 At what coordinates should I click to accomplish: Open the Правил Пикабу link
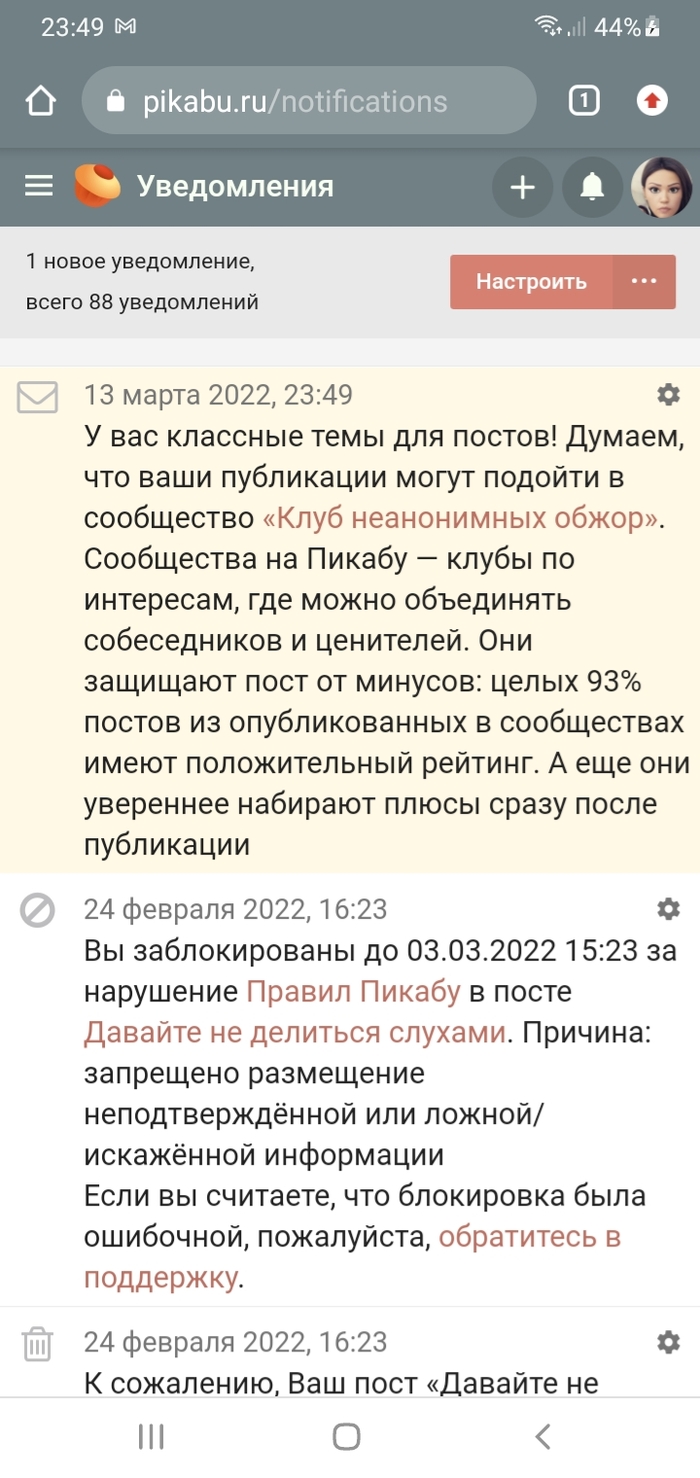(353, 991)
